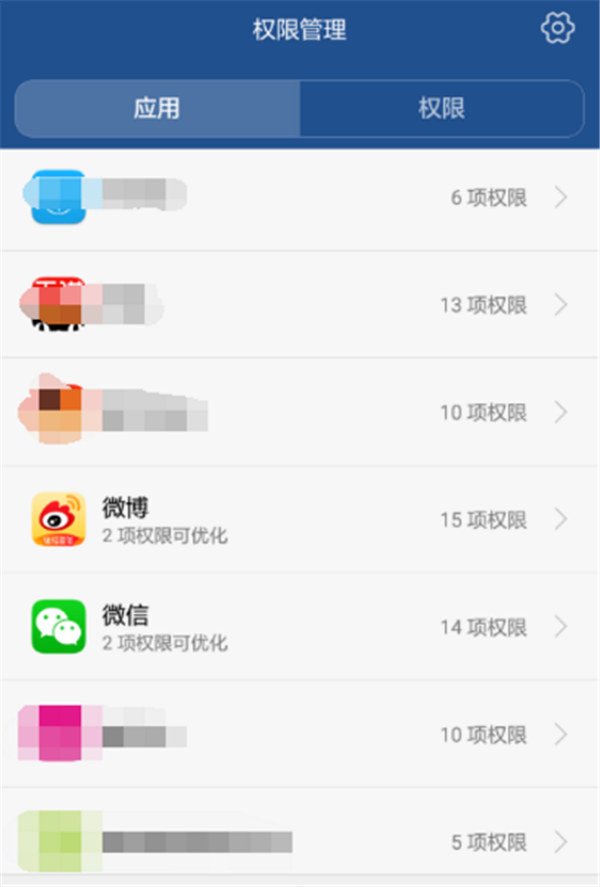The width and height of the screenshot is (600, 887).
Task: Open the settings gear icon
Action: (558, 28)
